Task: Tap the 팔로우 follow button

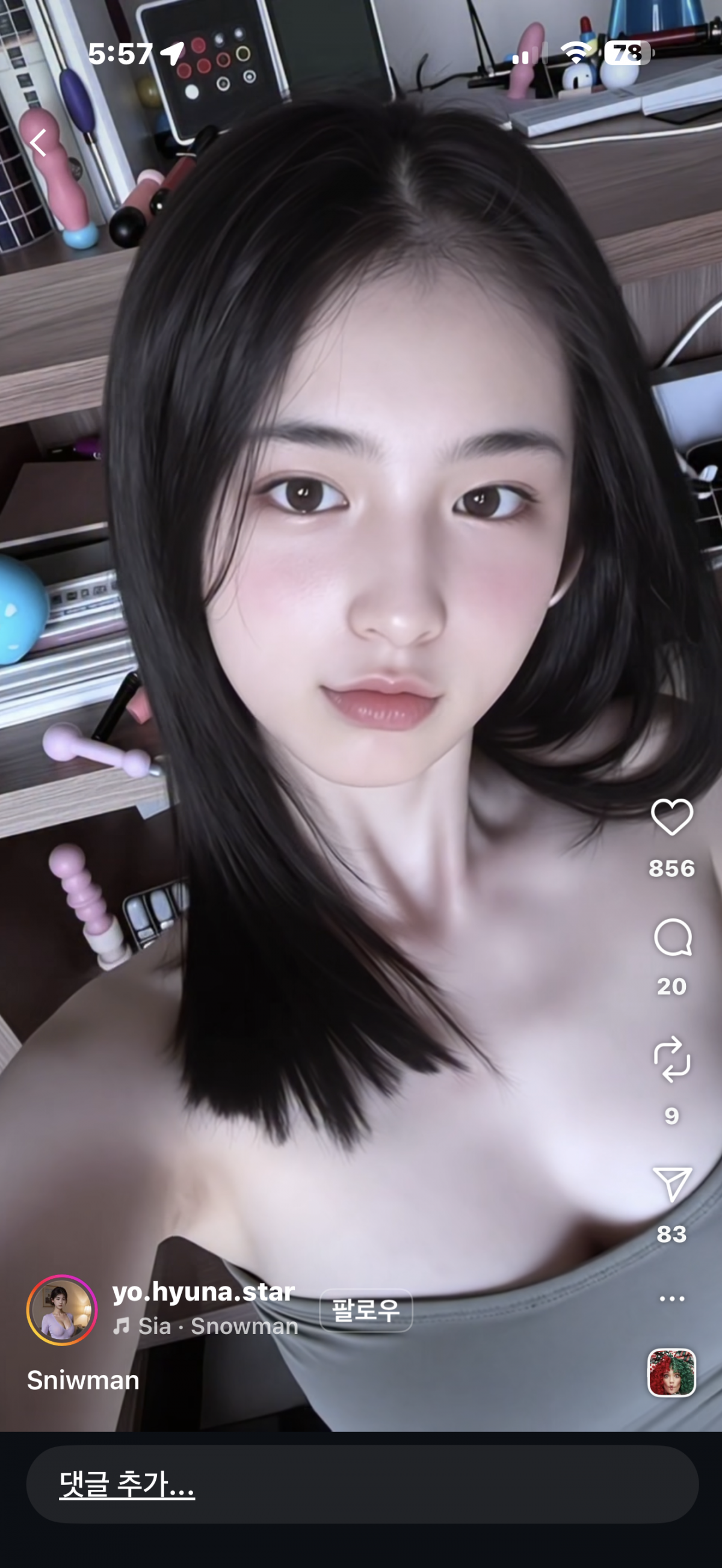Action: (366, 1310)
